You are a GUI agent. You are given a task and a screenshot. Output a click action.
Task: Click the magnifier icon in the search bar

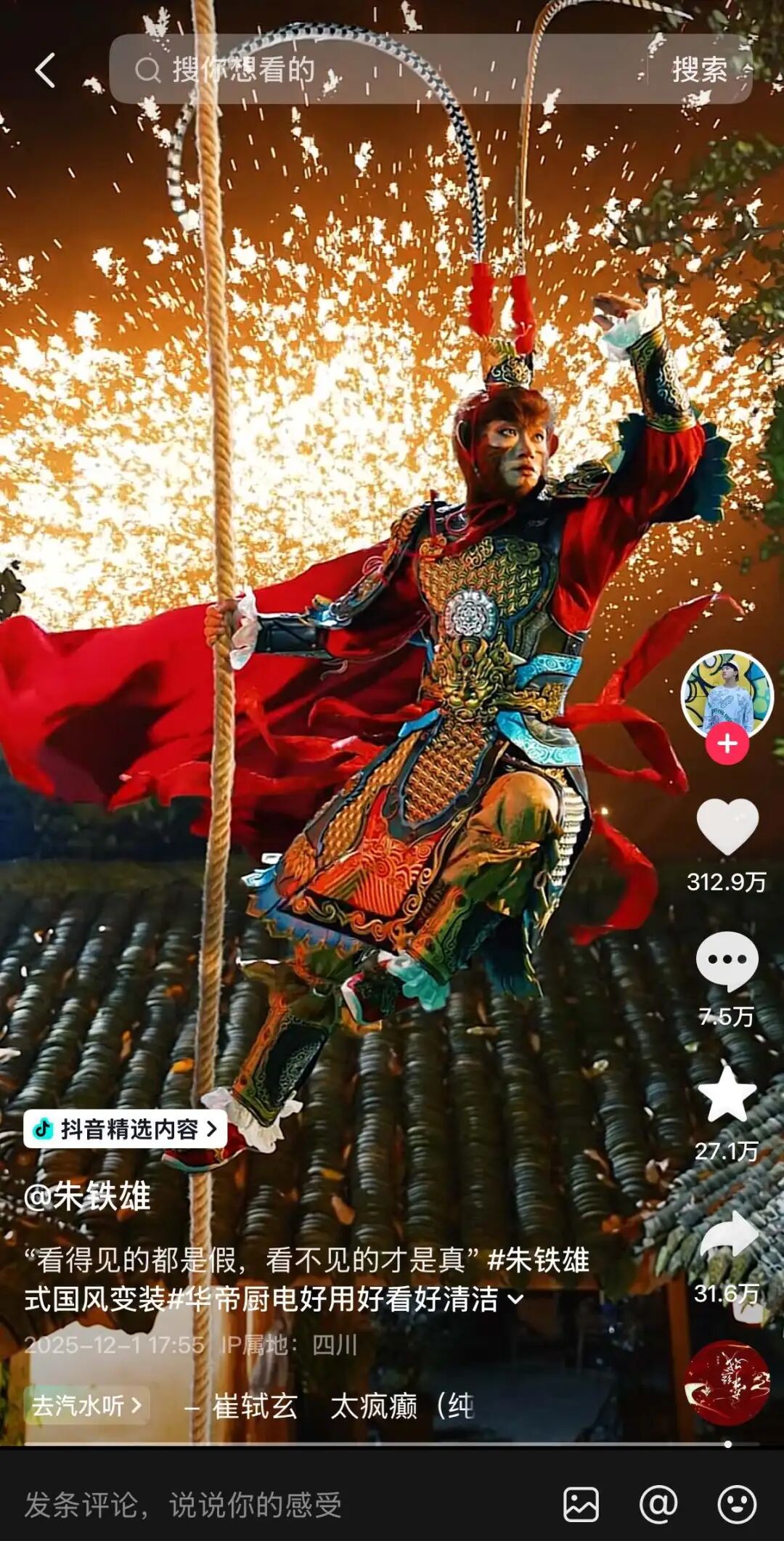click(149, 70)
